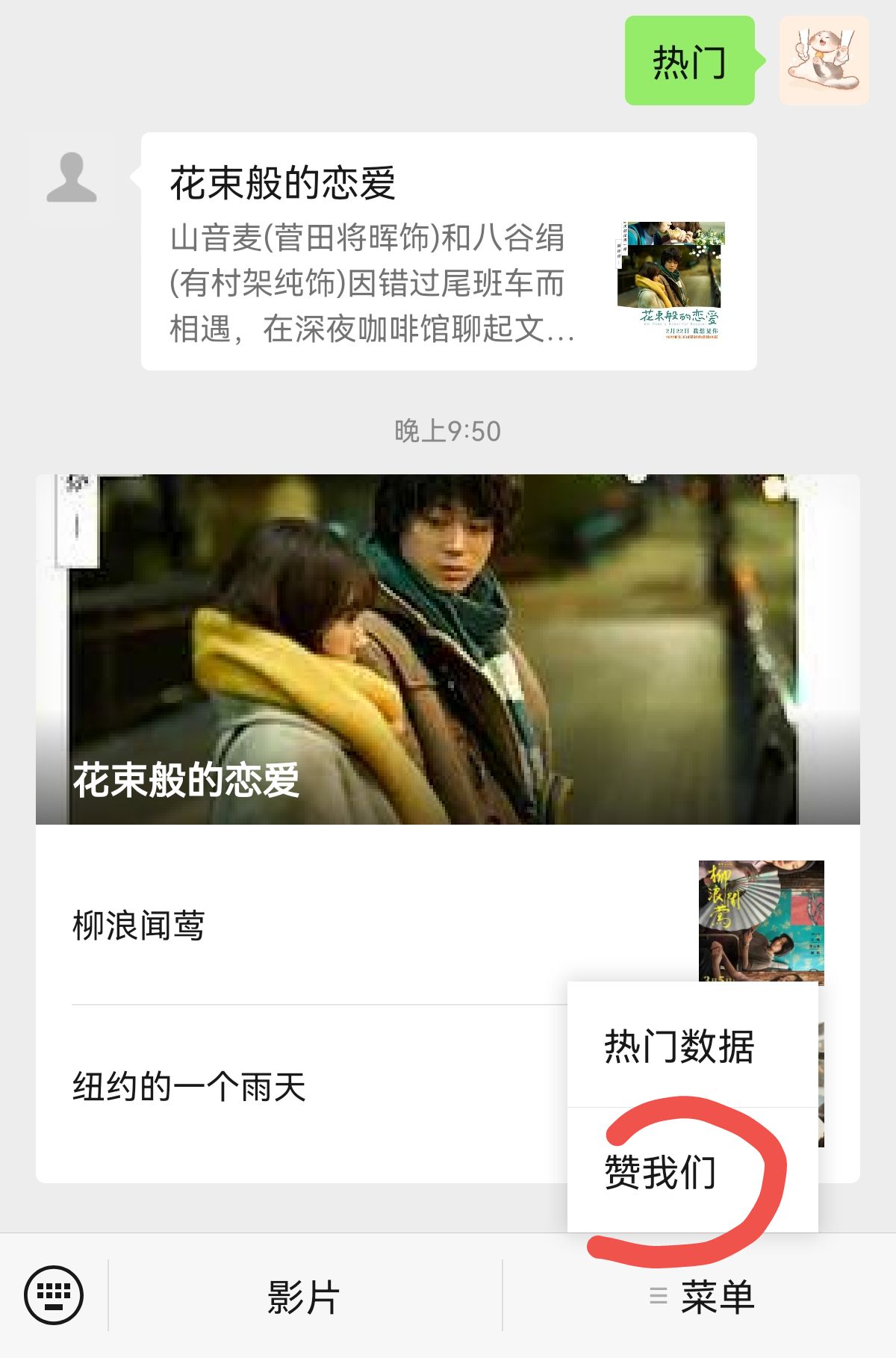Open the 花束般的恋爱 reply card
This screenshot has height=1358, width=896.
(448, 252)
